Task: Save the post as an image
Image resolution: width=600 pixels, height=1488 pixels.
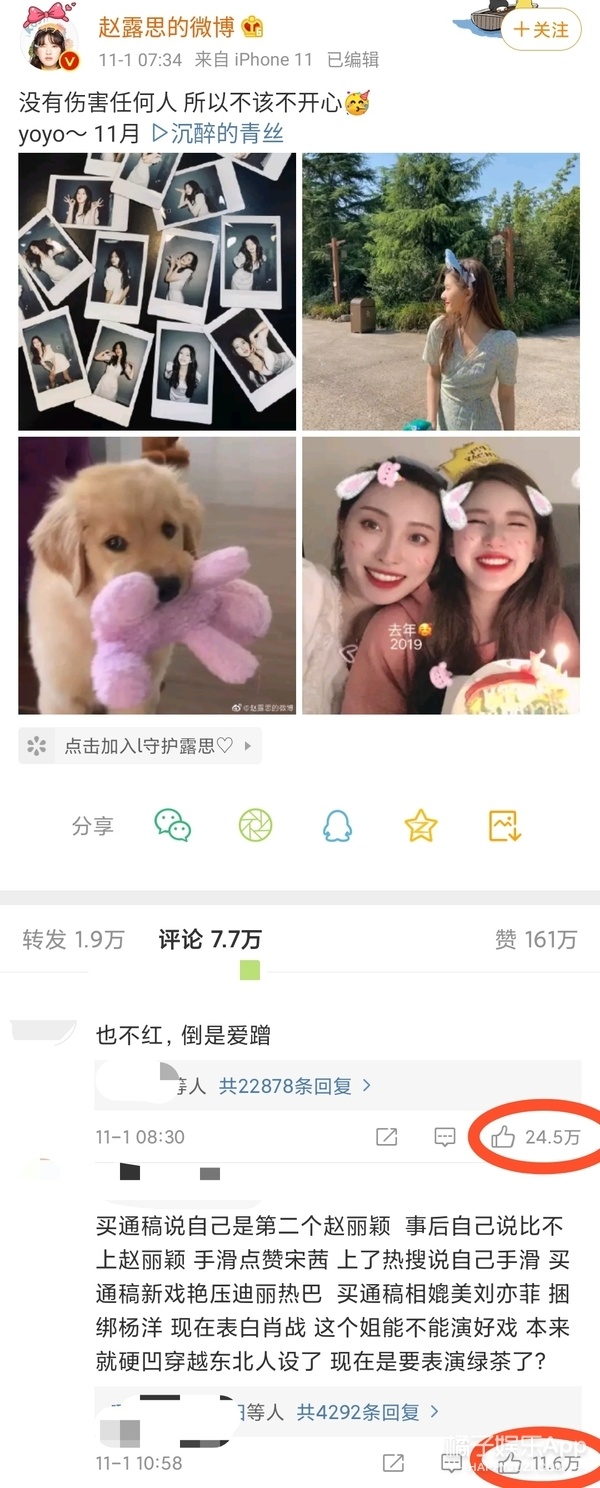Action: pyautogui.click(x=505, y=826)
